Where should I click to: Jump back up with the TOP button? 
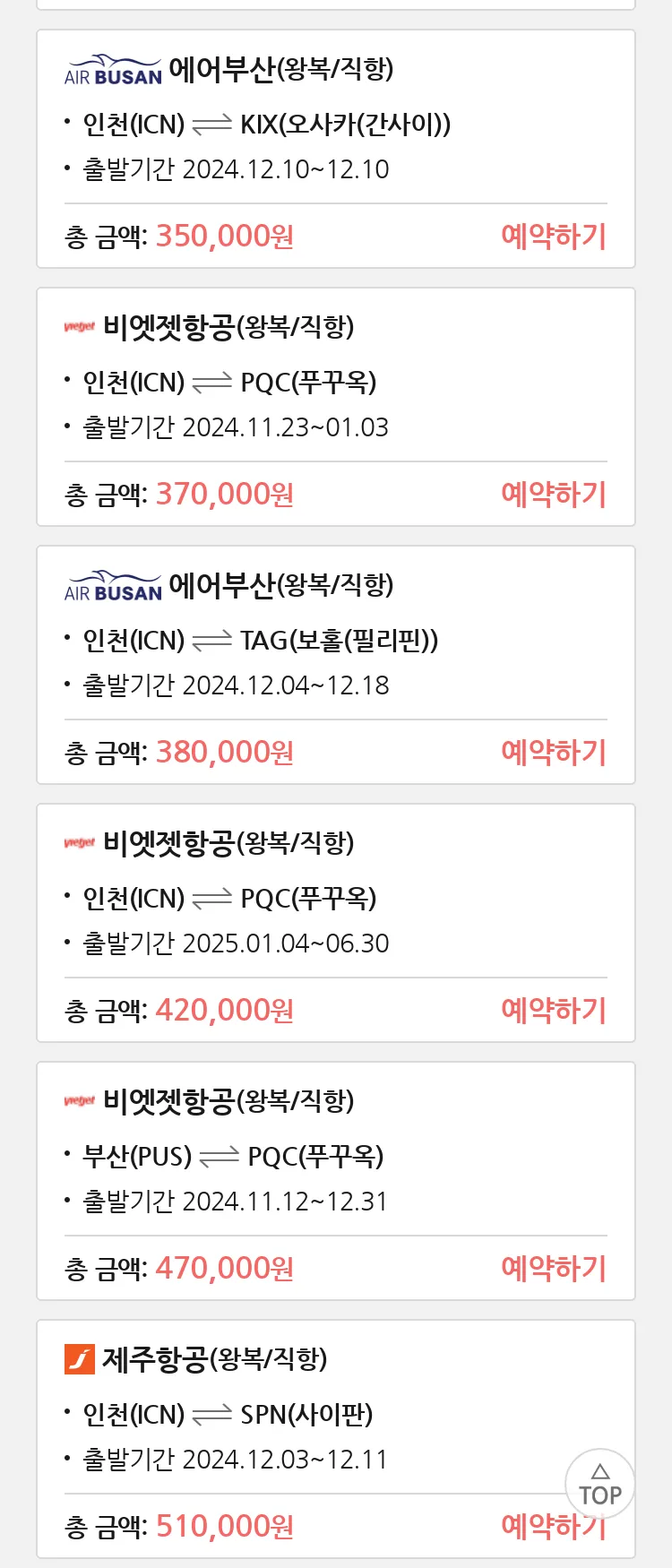[599, 1485]
